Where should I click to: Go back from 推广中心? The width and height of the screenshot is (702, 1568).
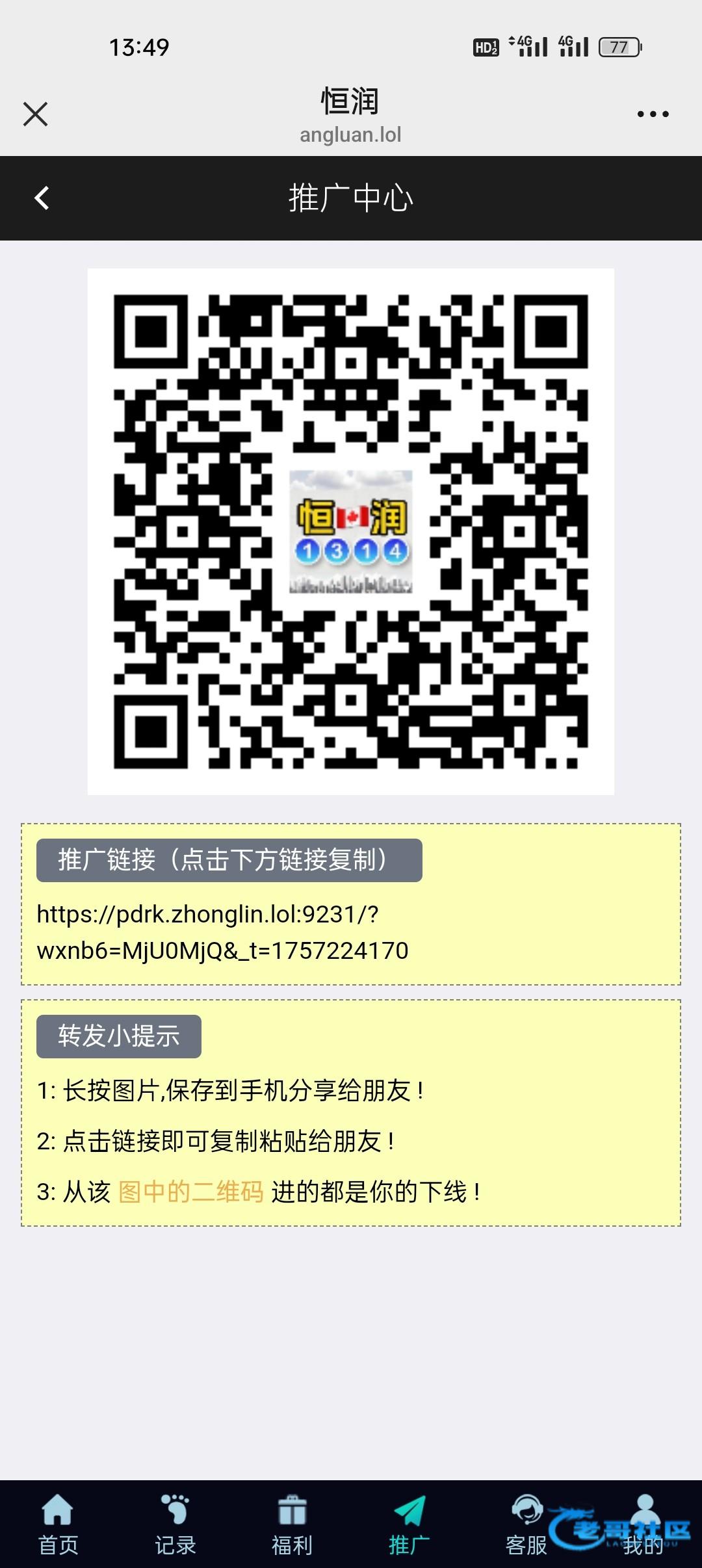pyautogui.click(x=42, y=198)
